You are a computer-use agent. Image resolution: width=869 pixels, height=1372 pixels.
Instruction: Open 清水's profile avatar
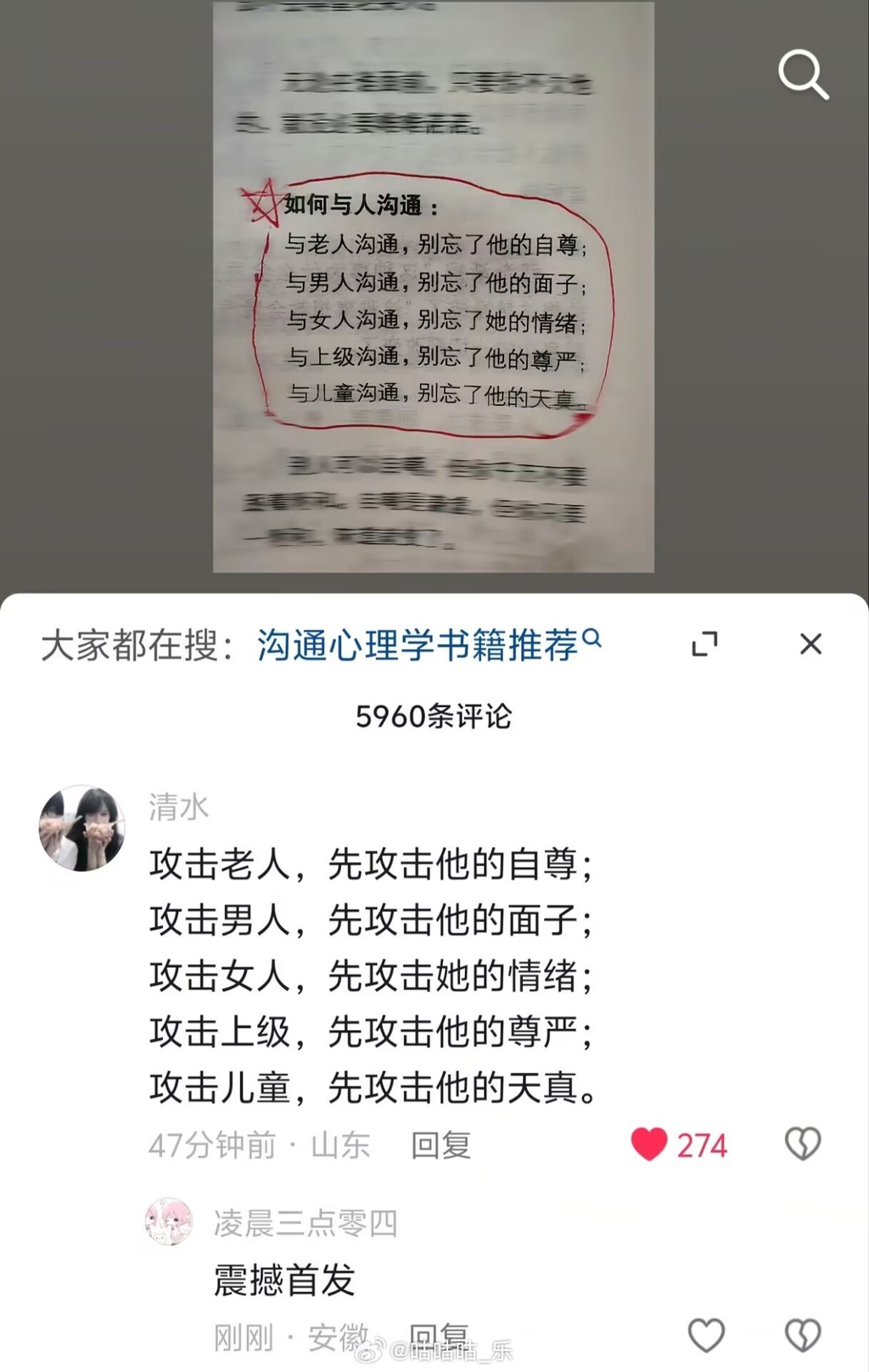pyautogui.click(x=82, y=829)
